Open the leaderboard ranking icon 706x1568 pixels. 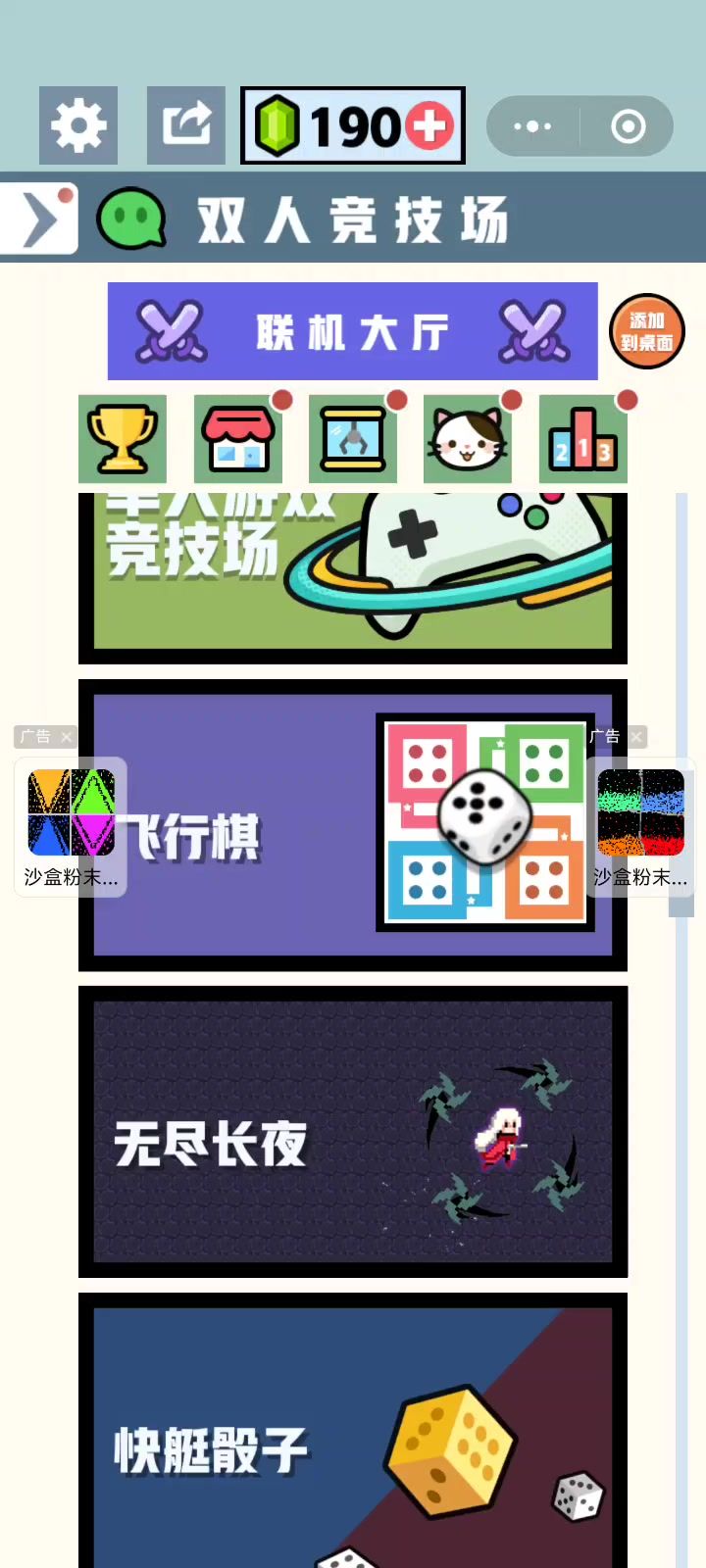pos(582,439)
